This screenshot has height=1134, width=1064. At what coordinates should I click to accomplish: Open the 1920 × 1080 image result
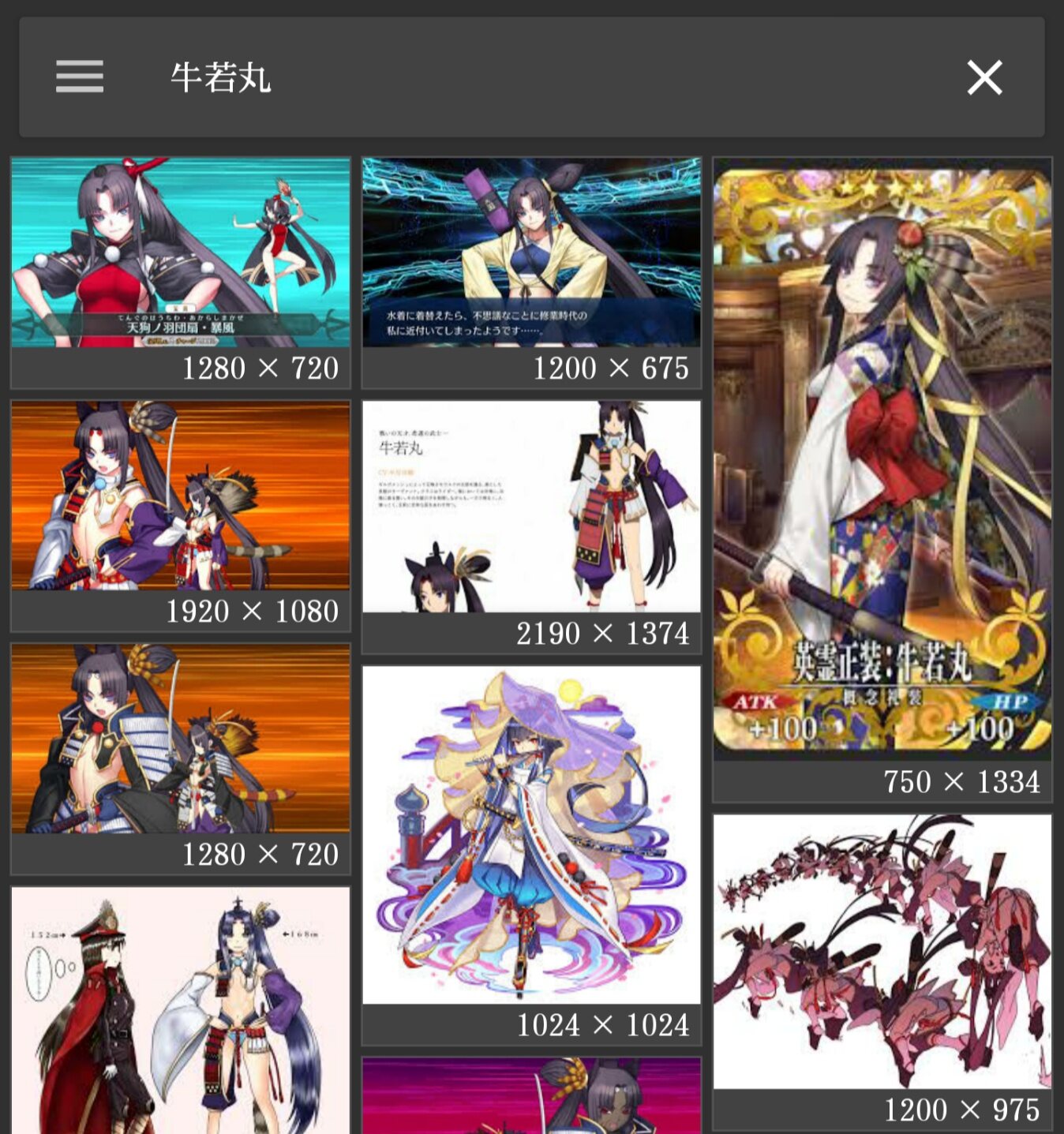[x=181, y=496]
